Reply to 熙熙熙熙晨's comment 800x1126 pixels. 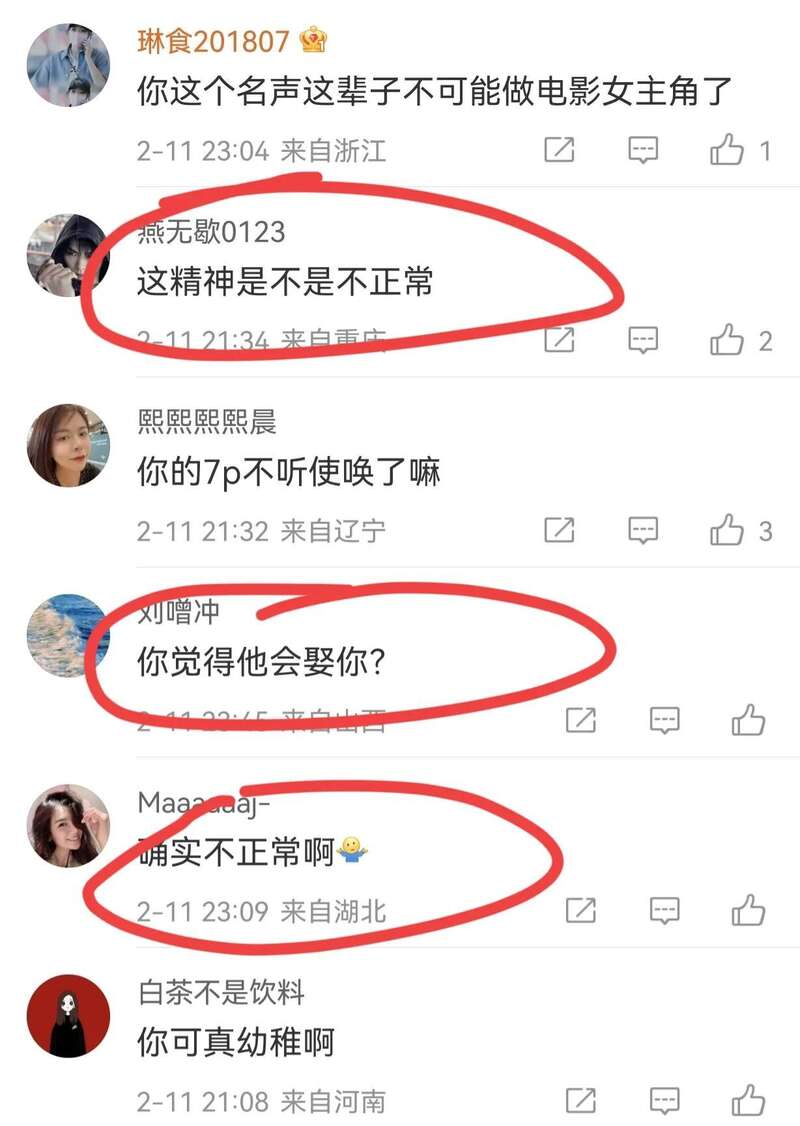pyautogui.click(x=643, y=530)
